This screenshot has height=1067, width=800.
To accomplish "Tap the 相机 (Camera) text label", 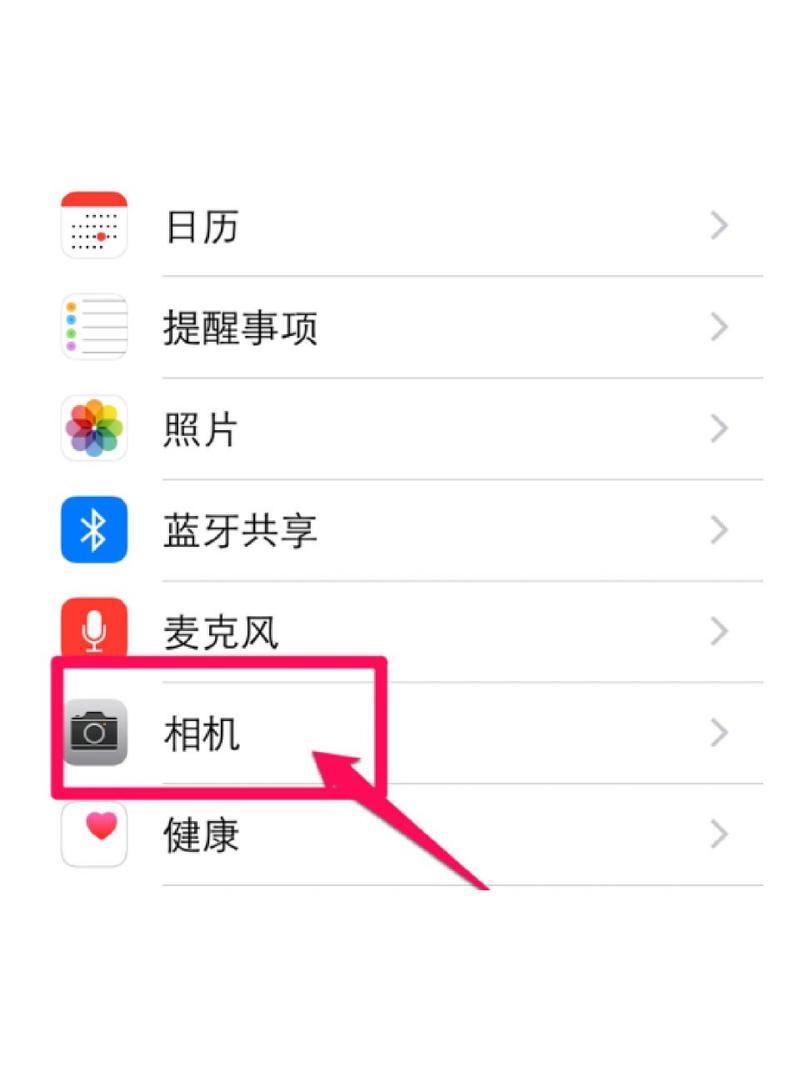I will pyautogui.click(x=198, y=733).
